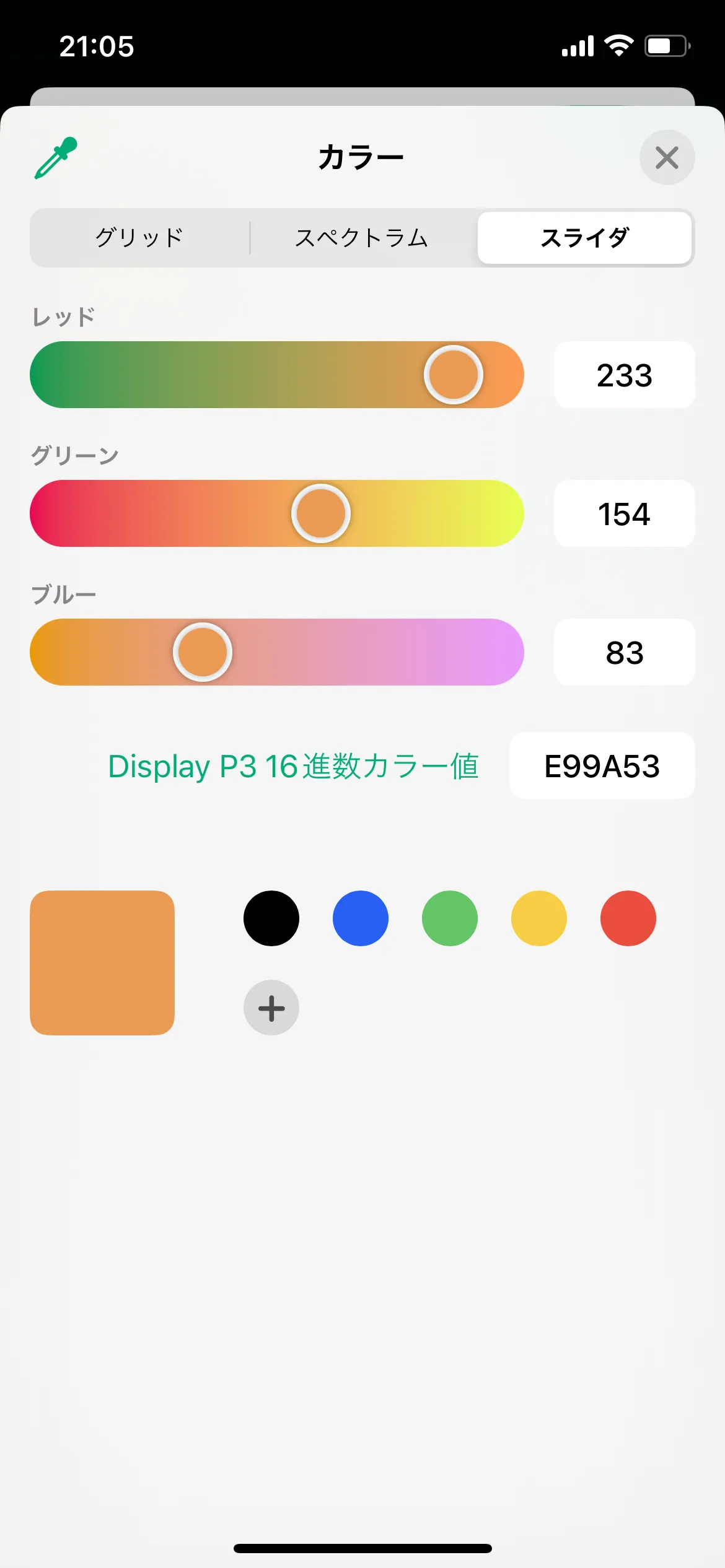Image resolution: width=725 pixels, height=1568 pixels.
Task: Tap the グリーン value field showing 154
Action: [624, 513]
